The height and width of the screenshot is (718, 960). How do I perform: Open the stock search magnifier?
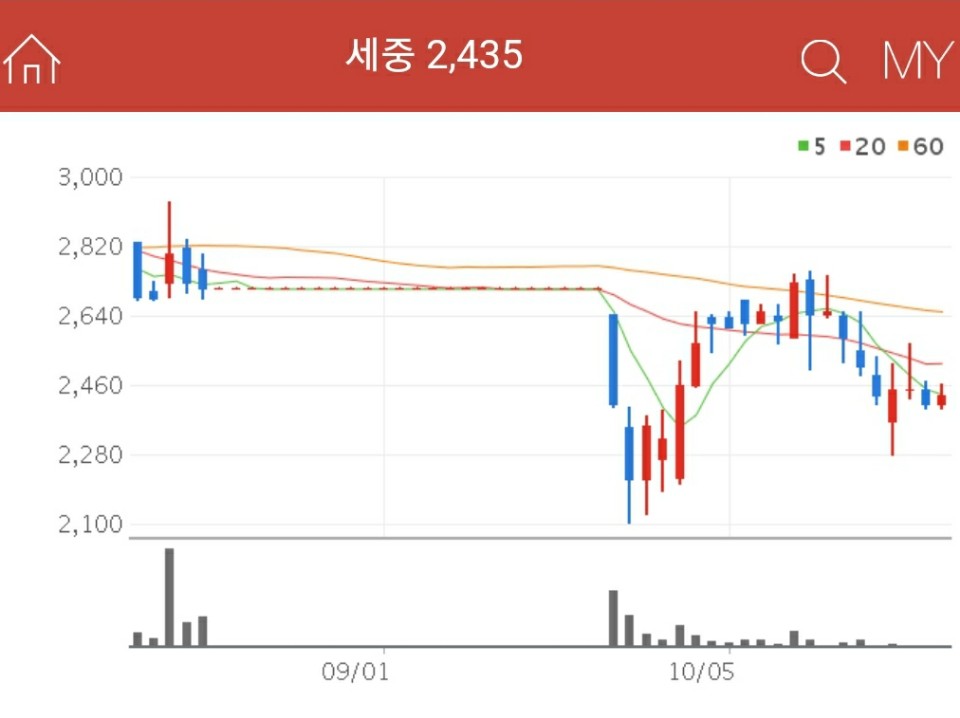tap(823, 61)
